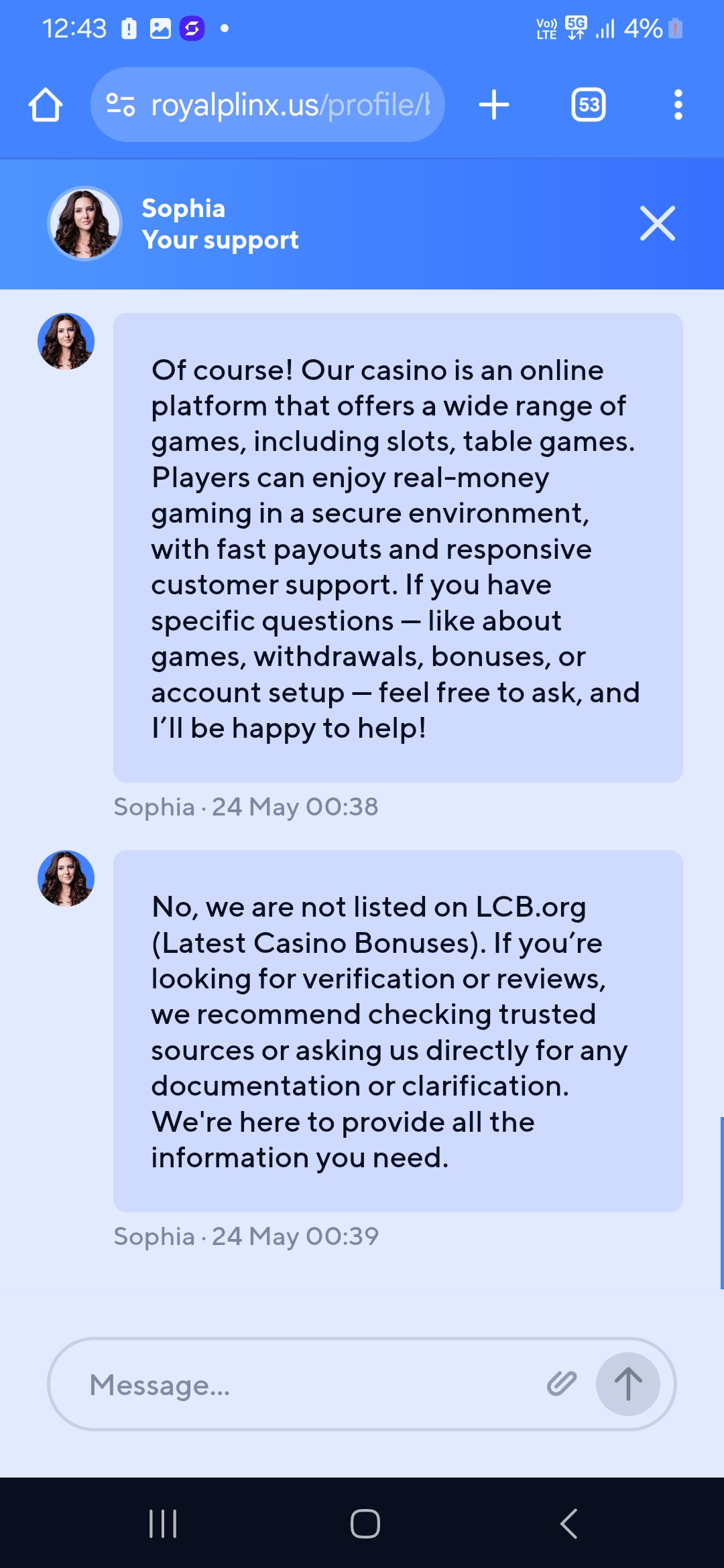Open the recent apps overview

(163, 1524)
